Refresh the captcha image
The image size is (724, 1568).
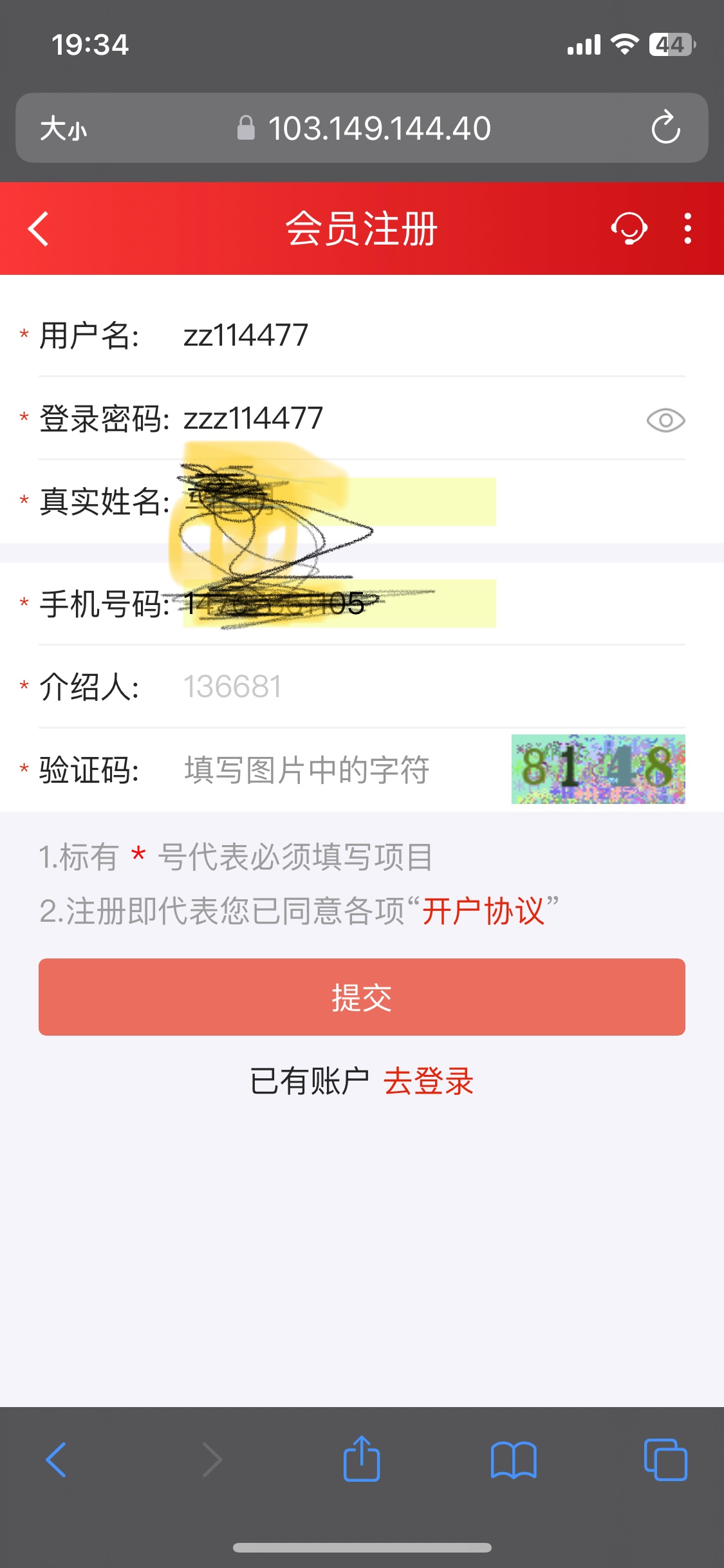tap(598, 769)
